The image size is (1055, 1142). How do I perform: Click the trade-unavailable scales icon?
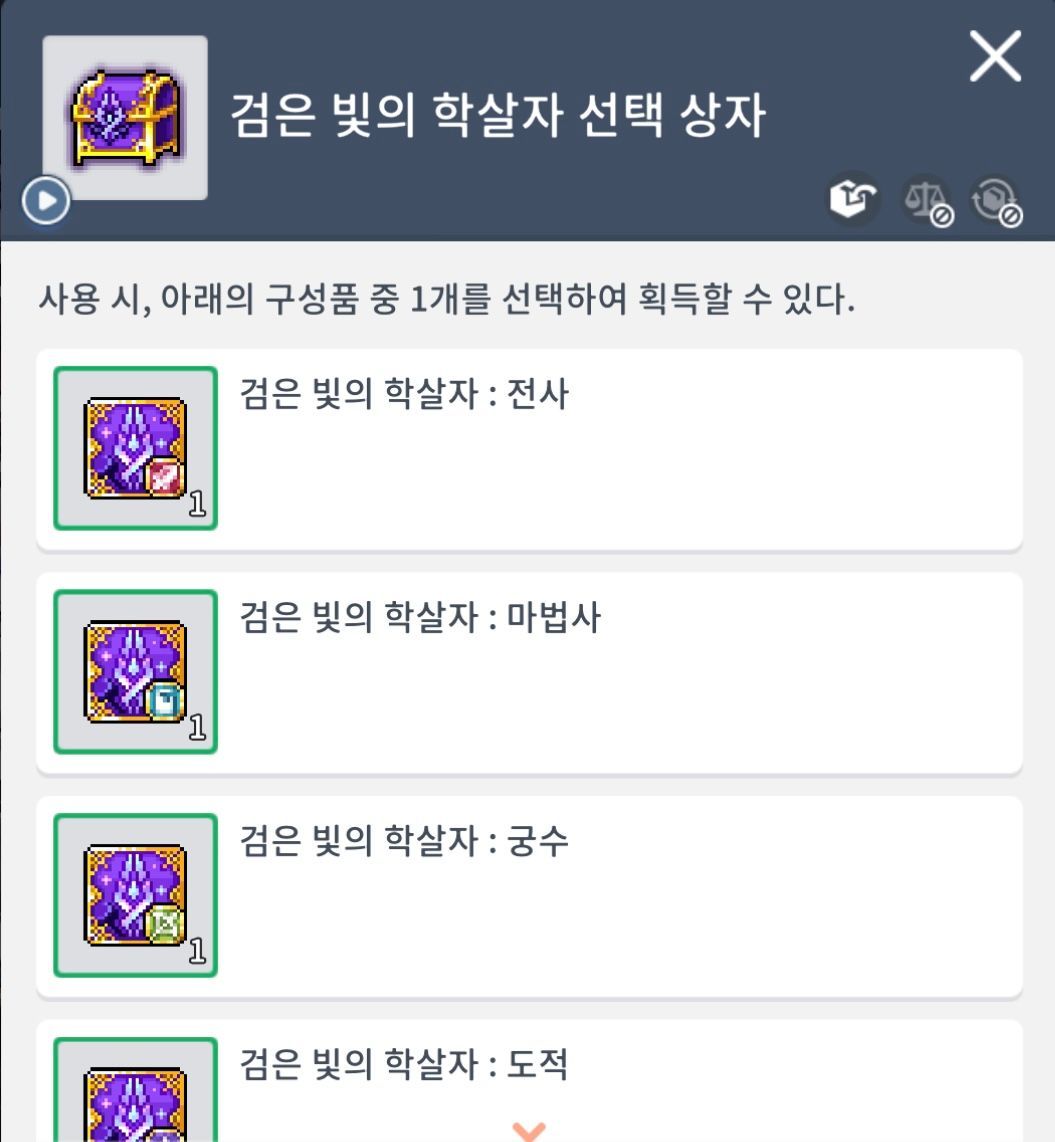923,200
